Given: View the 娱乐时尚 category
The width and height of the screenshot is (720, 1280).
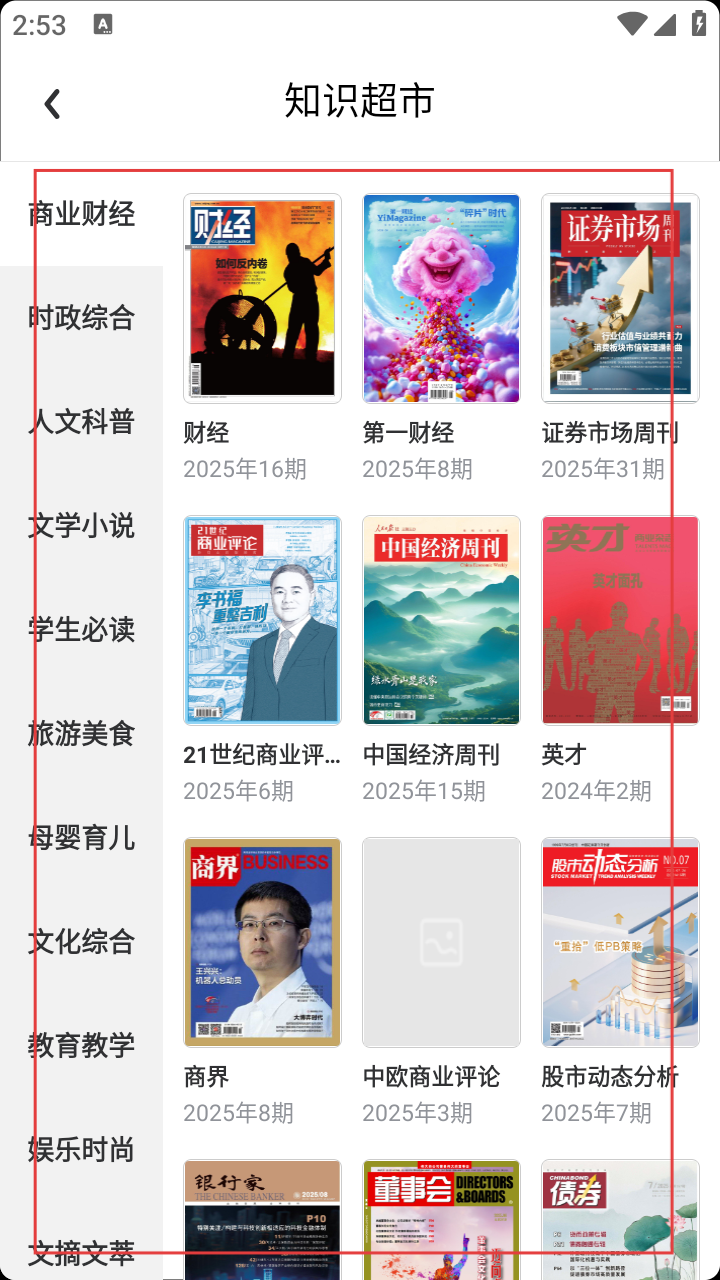Looking at the screenshot, I should [82, 1150].
